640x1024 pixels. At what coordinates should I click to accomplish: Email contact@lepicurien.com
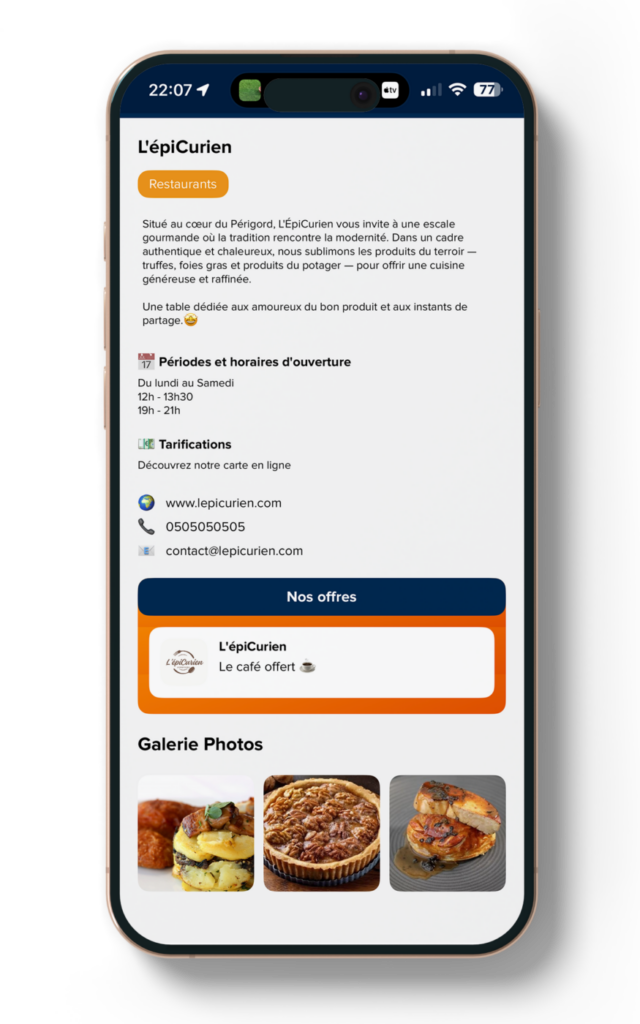(x=234, y=551)
